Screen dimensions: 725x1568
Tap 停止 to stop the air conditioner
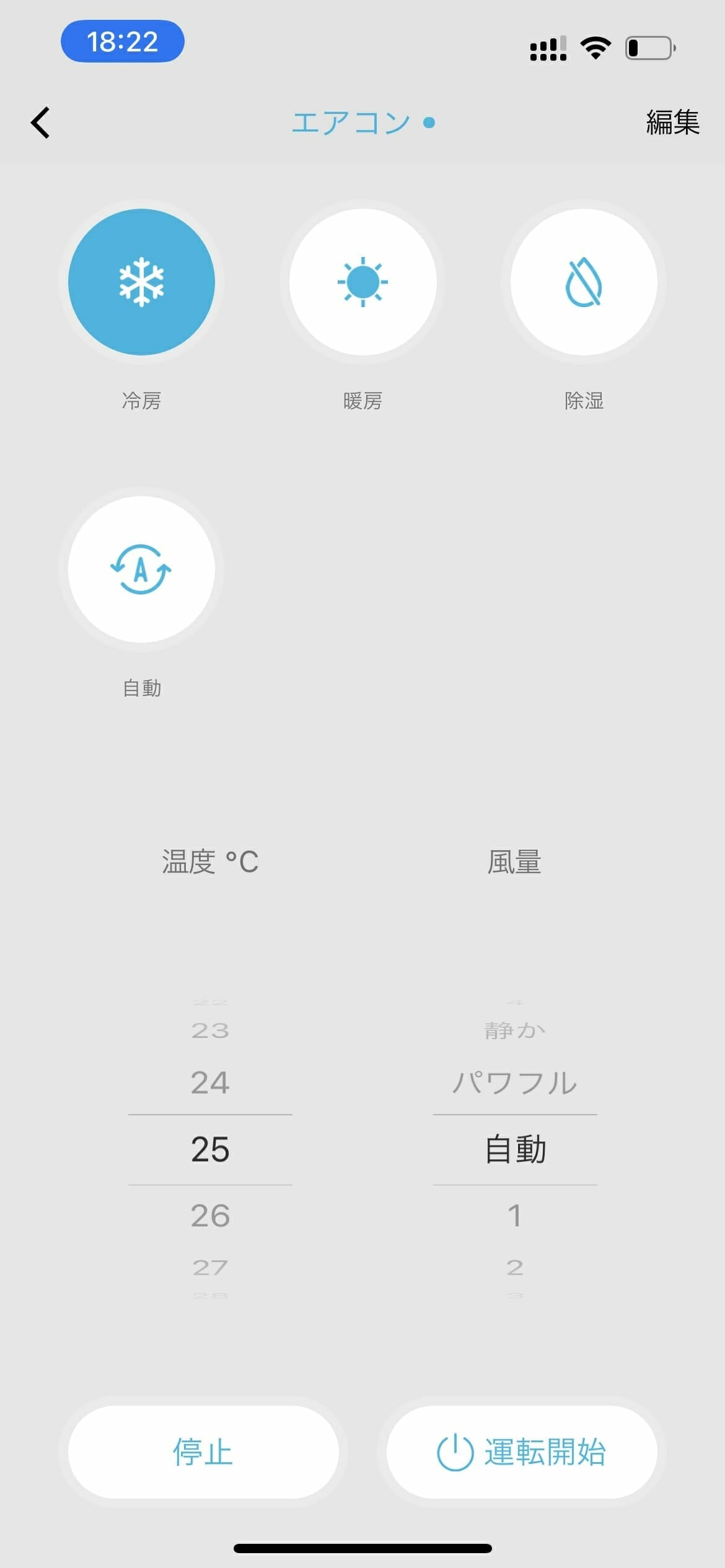[203, 1452]
